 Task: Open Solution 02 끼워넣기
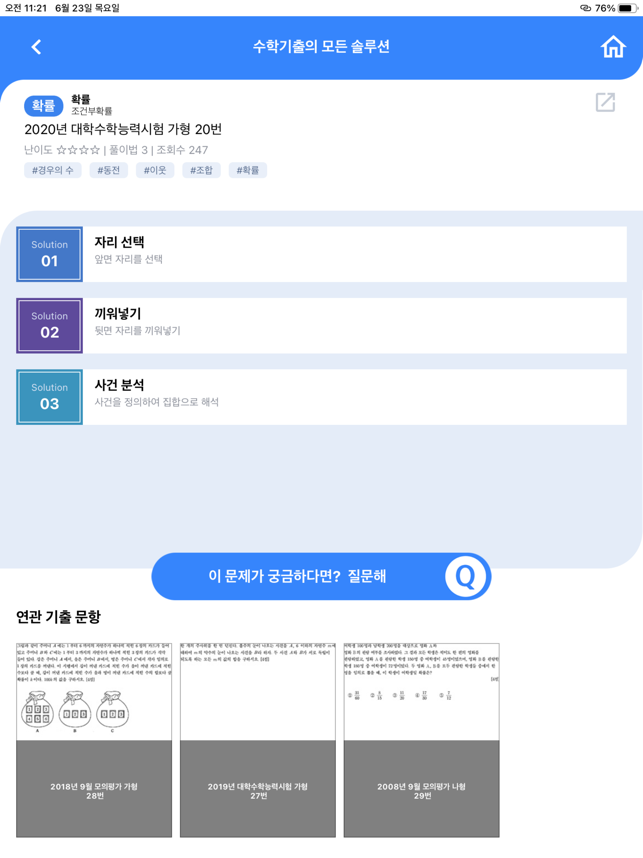click(x=321, y=325)
